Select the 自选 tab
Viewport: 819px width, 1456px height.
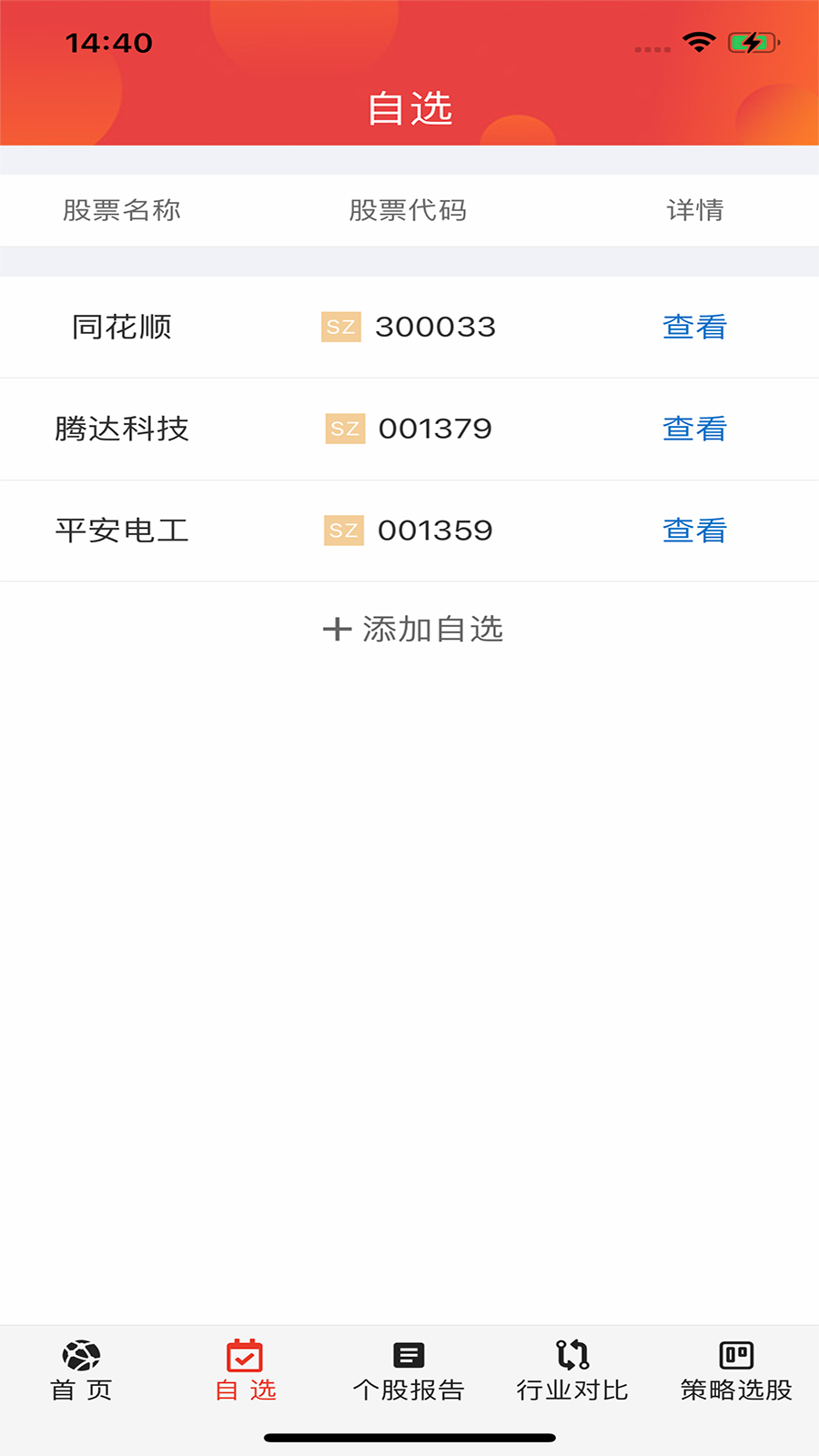tap(245, 1370)
